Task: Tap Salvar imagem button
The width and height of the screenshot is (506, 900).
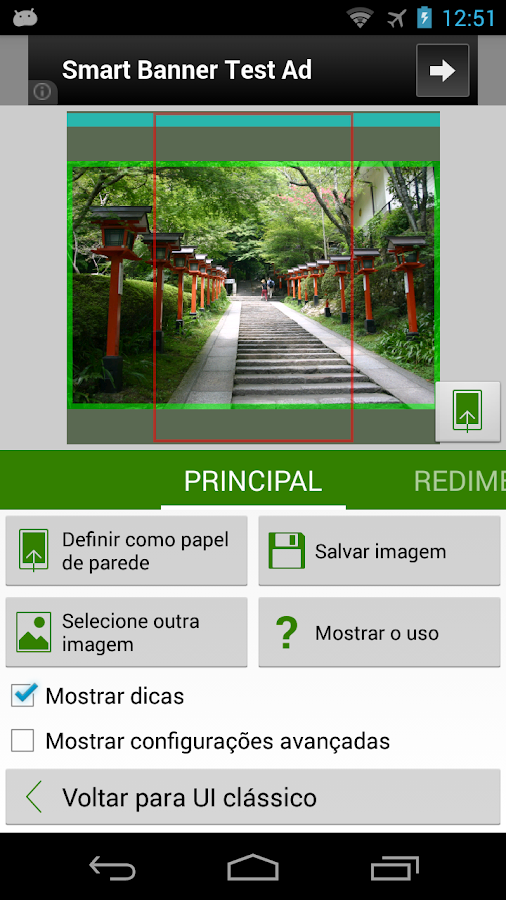Action: click(379, 551)
